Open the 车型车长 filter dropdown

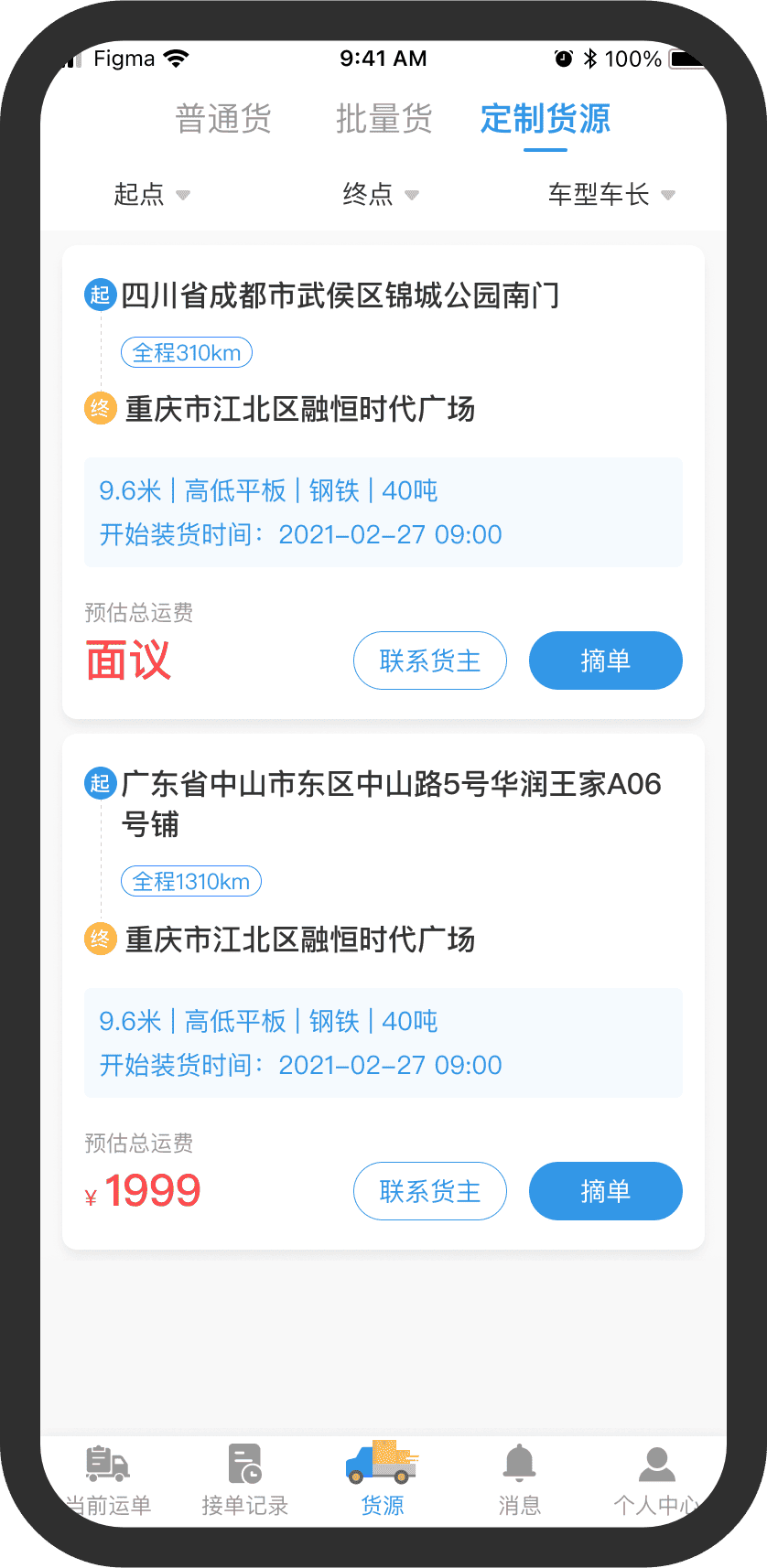tap(610, 195)
